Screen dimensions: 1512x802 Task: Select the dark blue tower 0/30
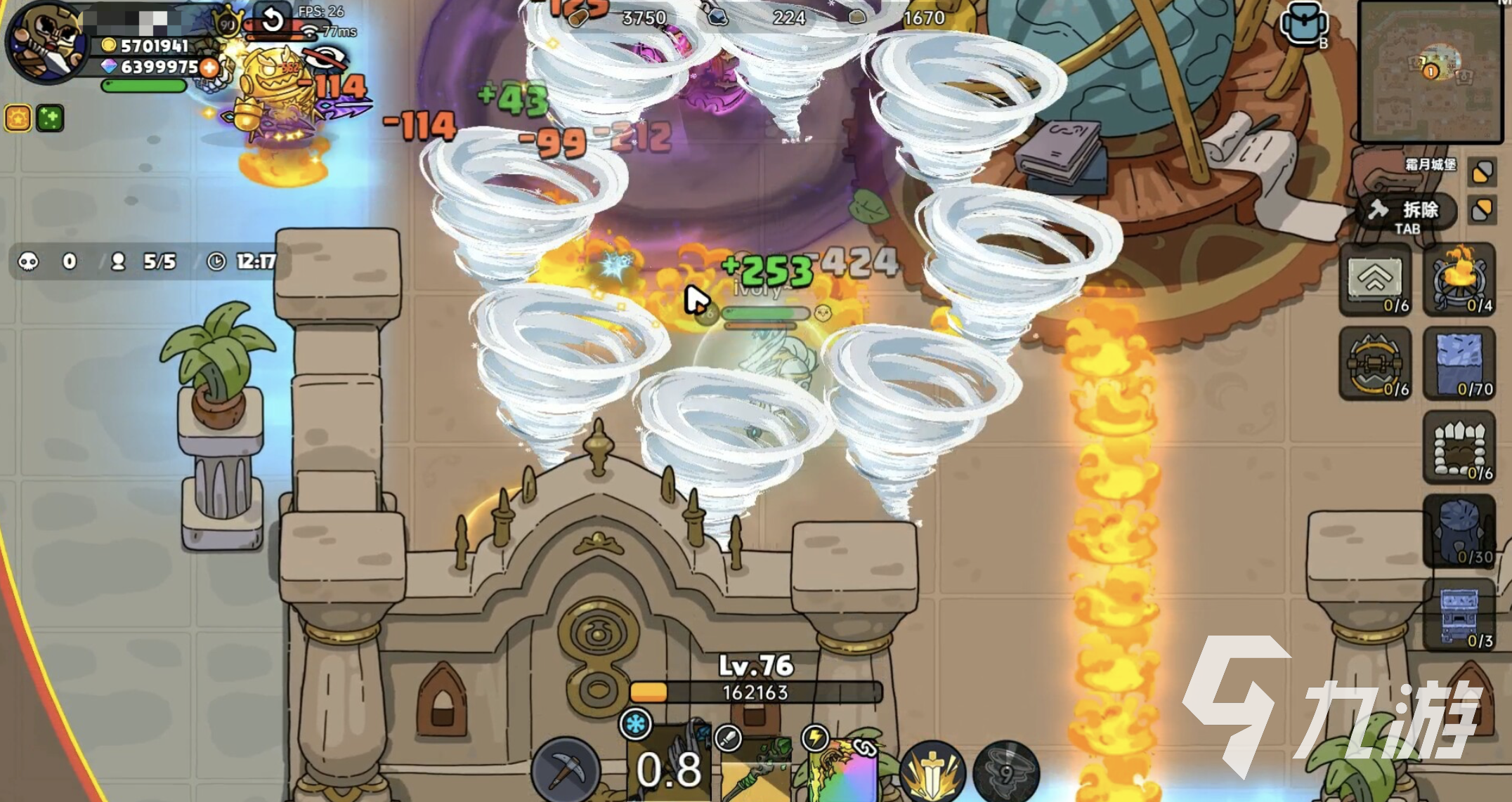[1459, 532]
